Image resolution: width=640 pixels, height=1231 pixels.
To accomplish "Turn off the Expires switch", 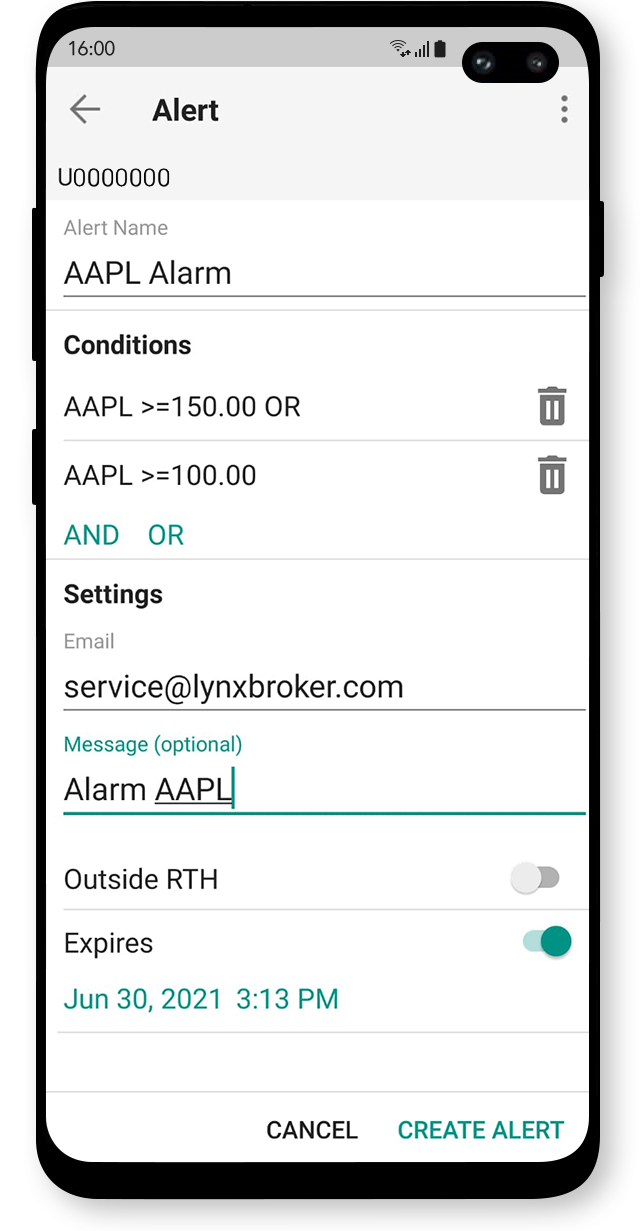I will click(547, 942).
